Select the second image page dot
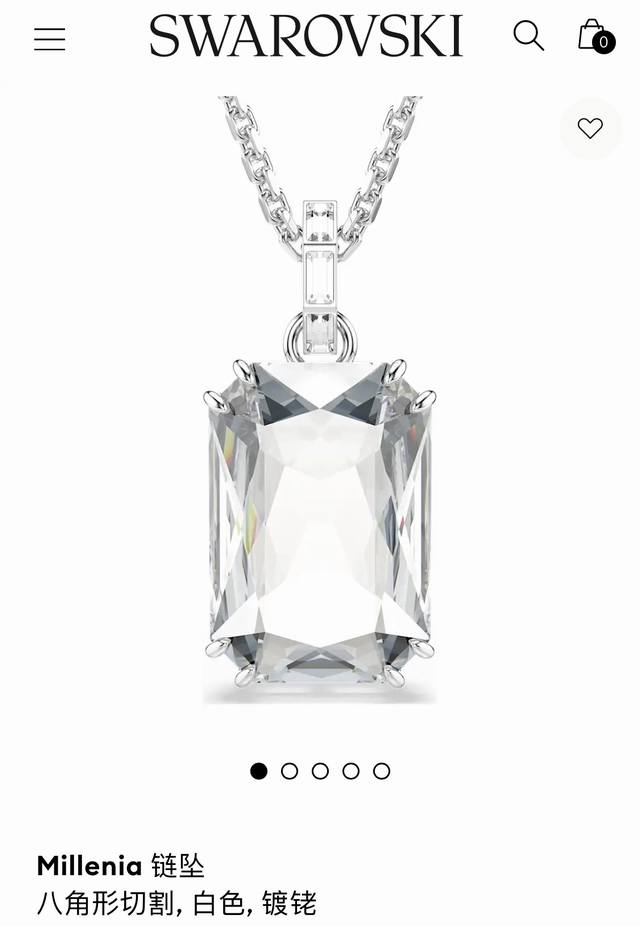 290,771
